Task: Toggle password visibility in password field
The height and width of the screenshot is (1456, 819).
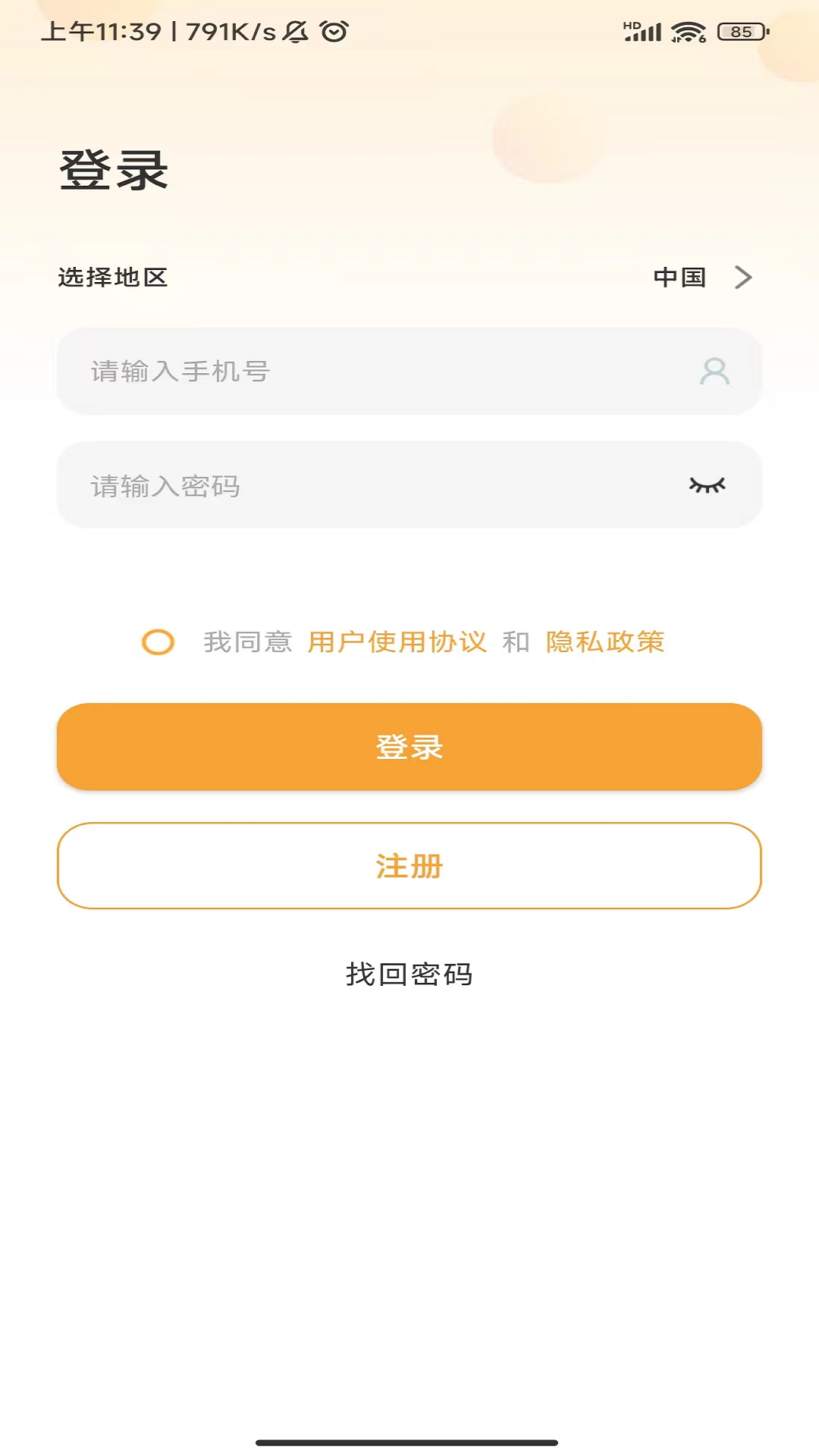Action: 708,485
